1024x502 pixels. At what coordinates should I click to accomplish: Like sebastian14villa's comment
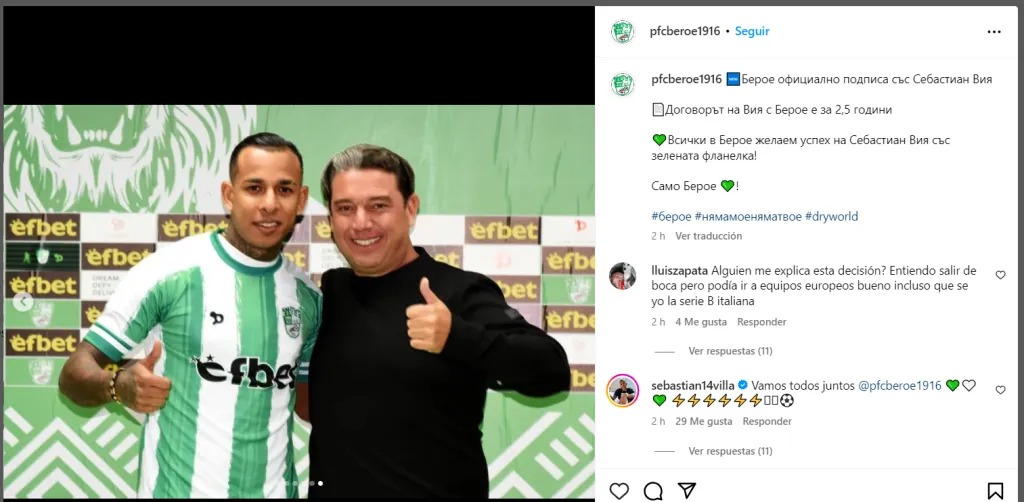pos(1000,390)
